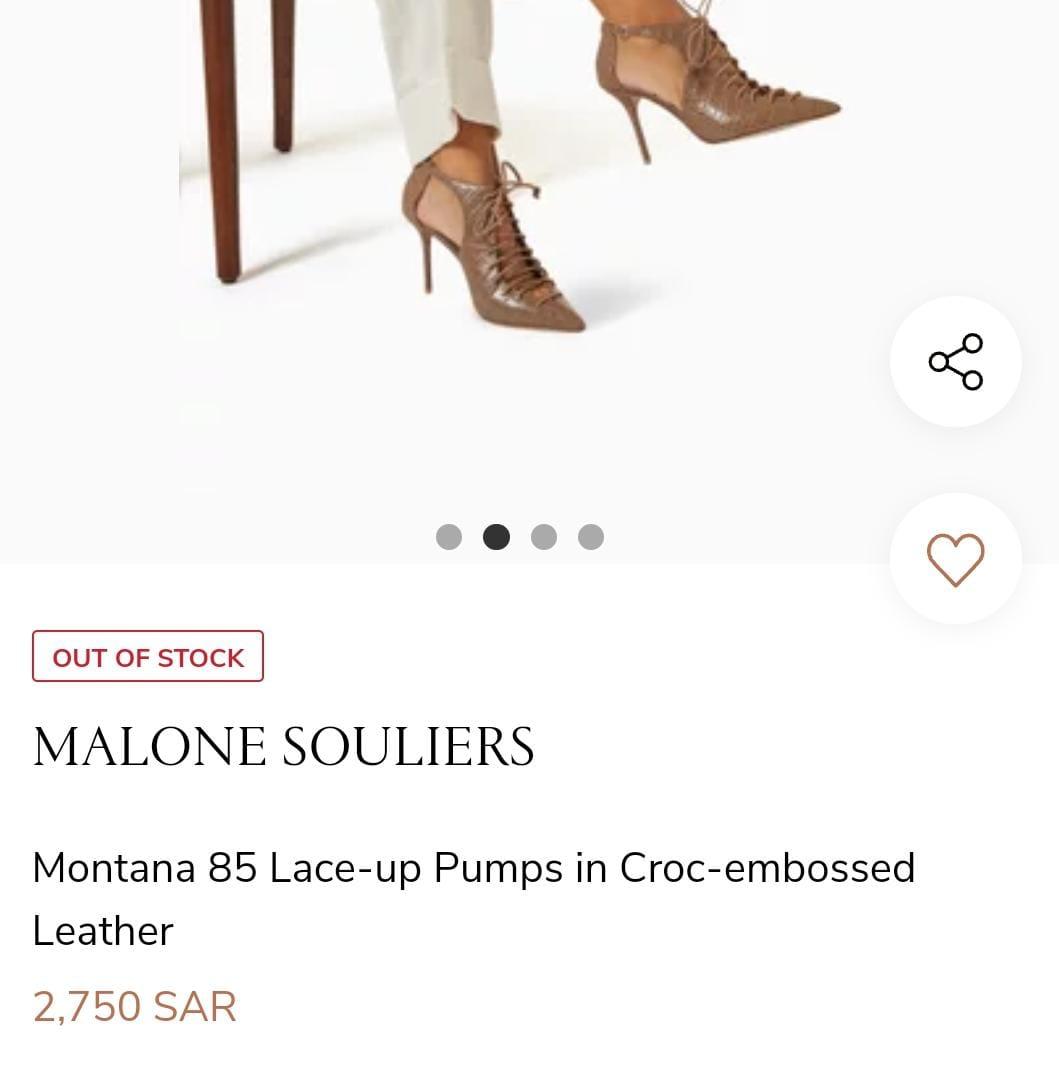Add the pumps to the wishlist
1059x1068 pixels.
[955, 559]
